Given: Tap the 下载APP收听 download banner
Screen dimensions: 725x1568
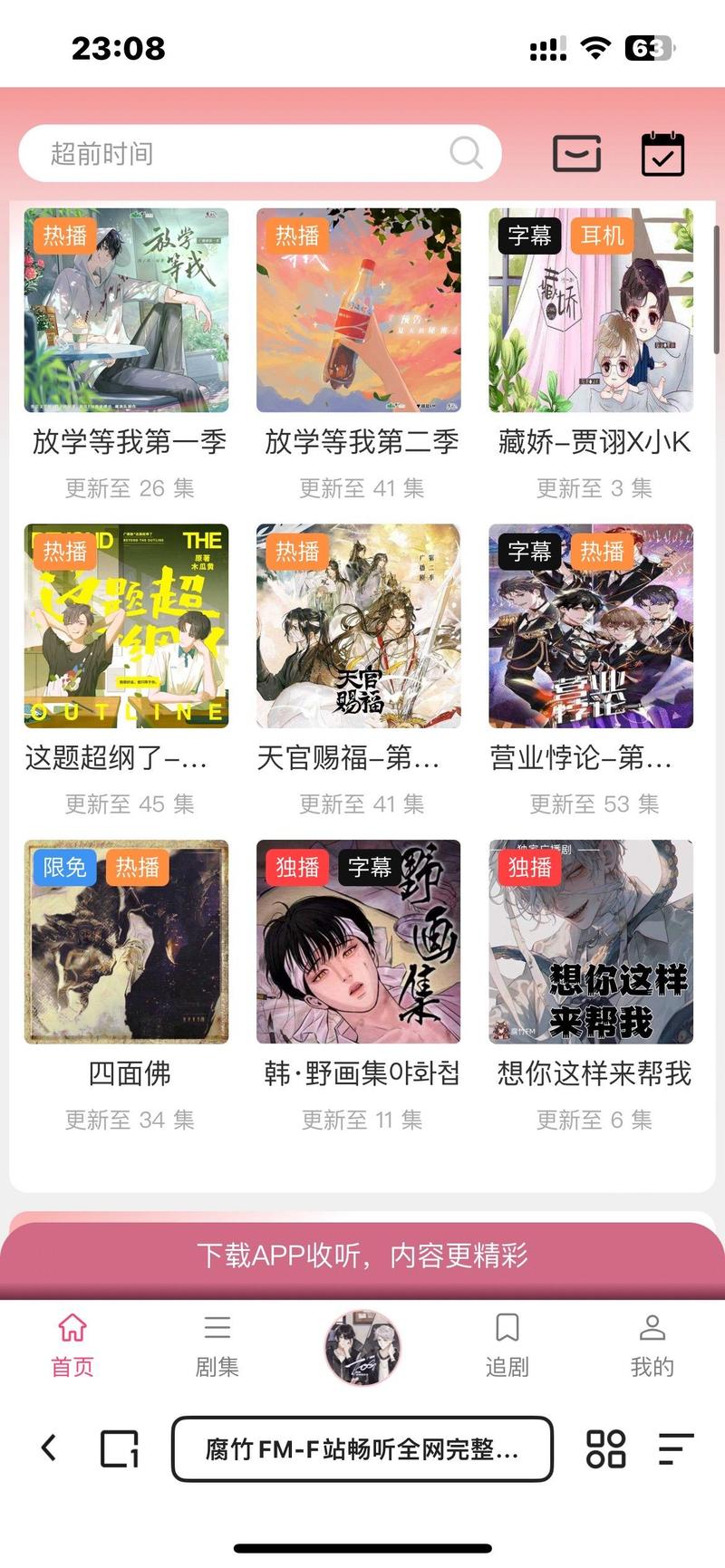Looking at the screenshot, I should tap(362, 1256).
